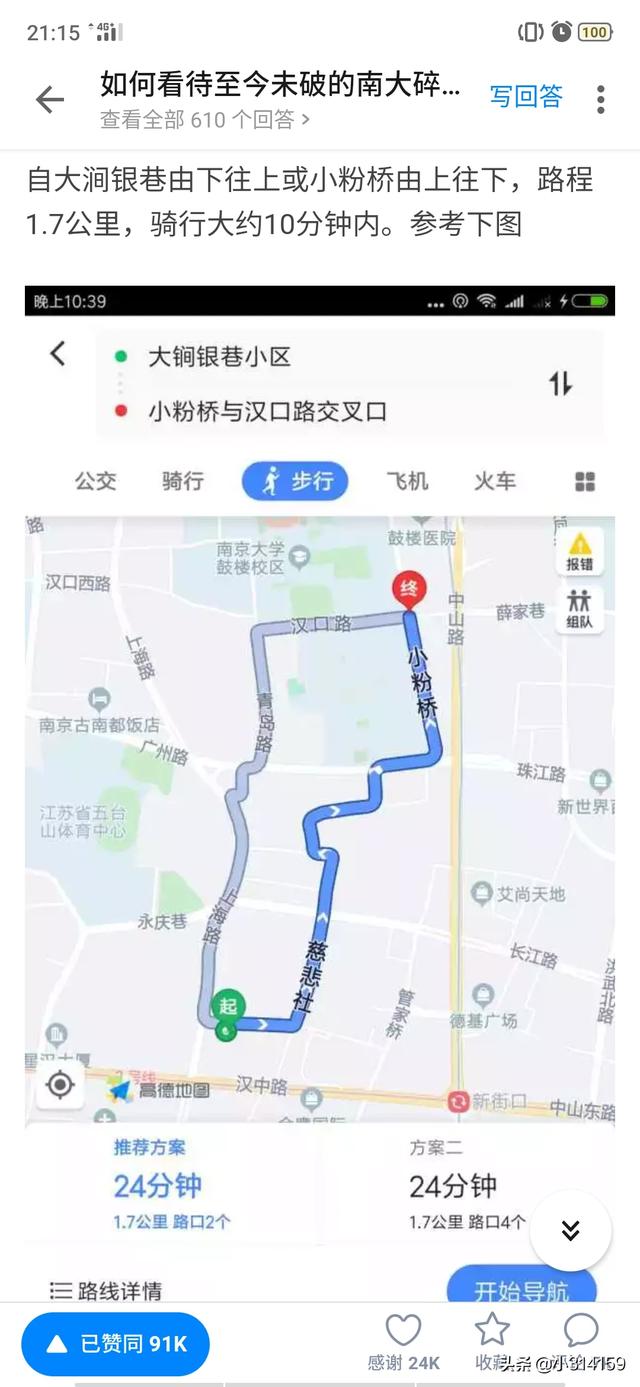Open comments via the speech bubble icon

pyautogui.click(x=581, y=1330)
